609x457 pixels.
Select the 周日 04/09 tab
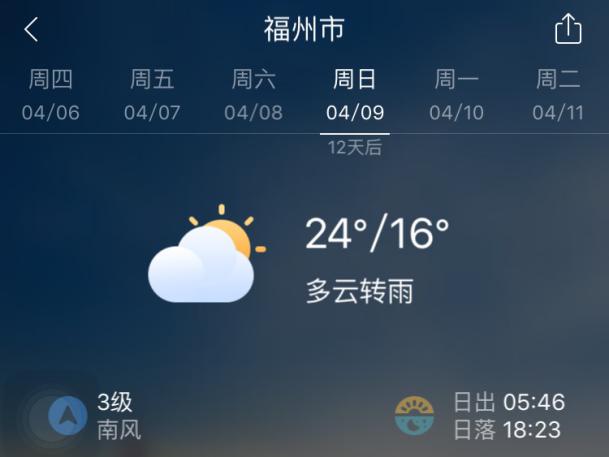[355, 96]
